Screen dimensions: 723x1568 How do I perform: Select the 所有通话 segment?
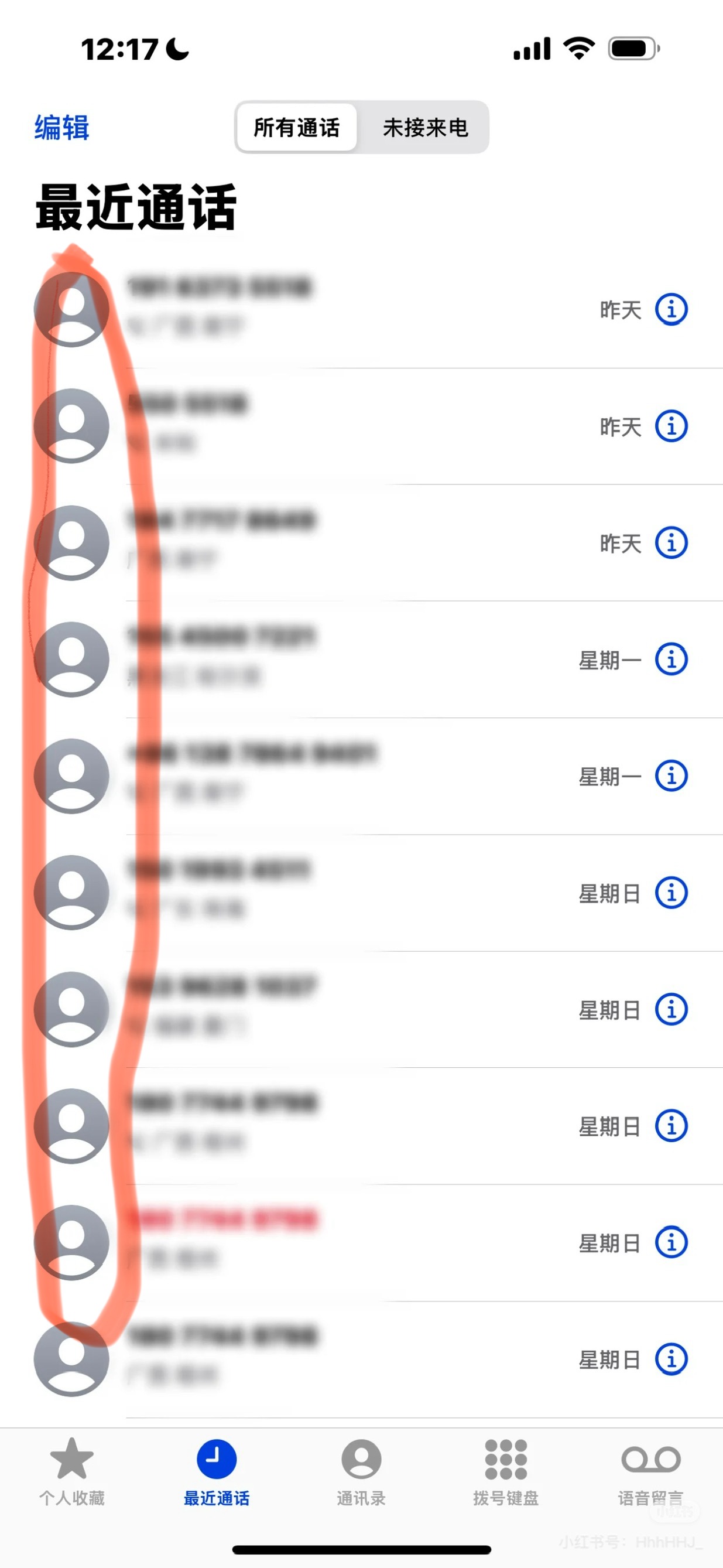(296, 128)
